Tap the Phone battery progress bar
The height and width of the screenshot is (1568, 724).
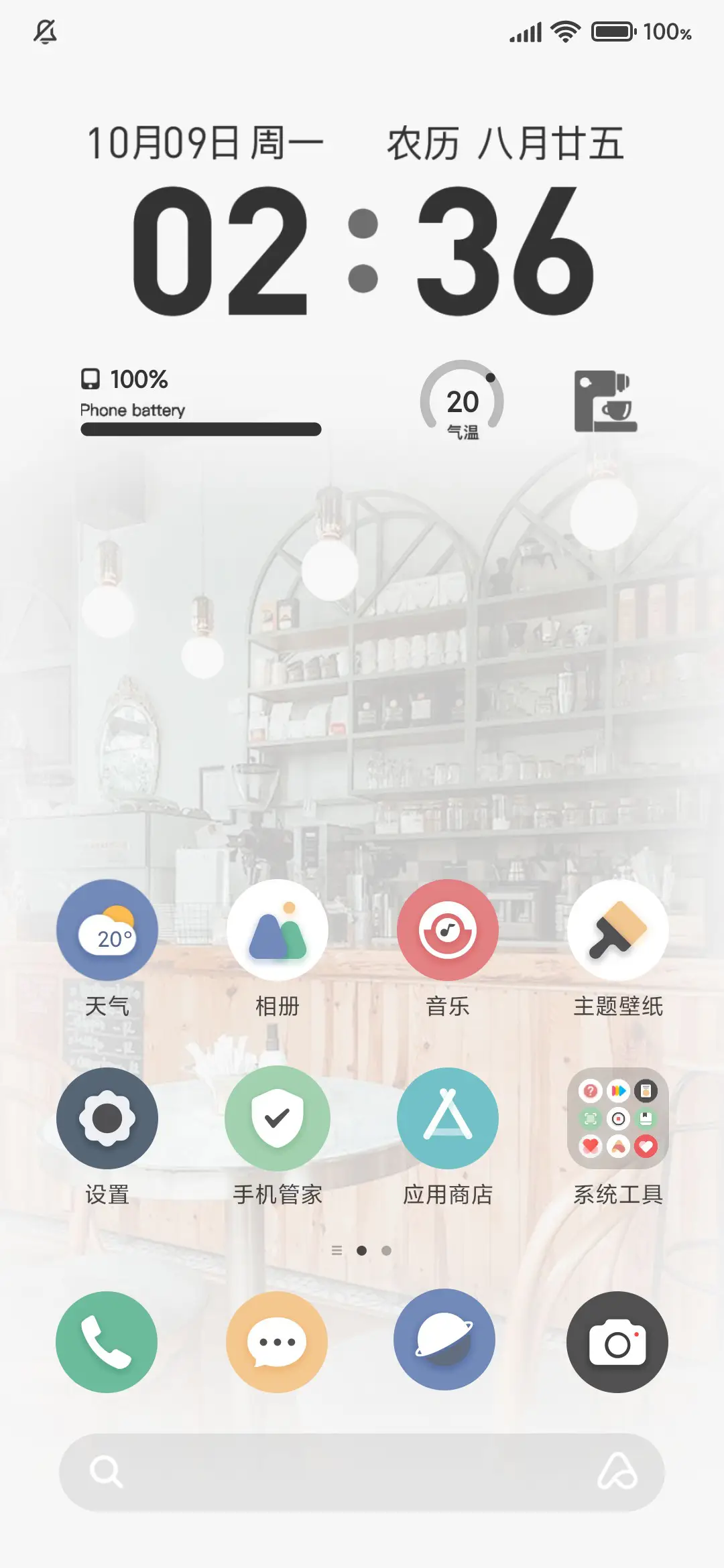click(200, 428)
